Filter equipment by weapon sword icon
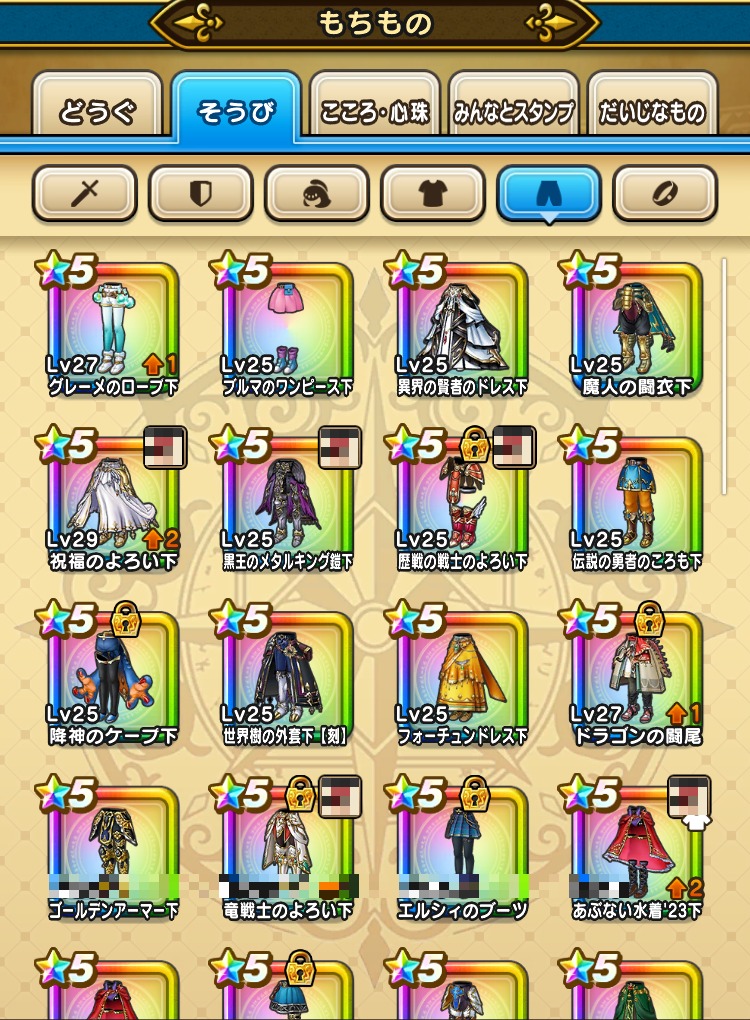The image size is (750, 1020). pyautogui.click(x=84, y=194)
